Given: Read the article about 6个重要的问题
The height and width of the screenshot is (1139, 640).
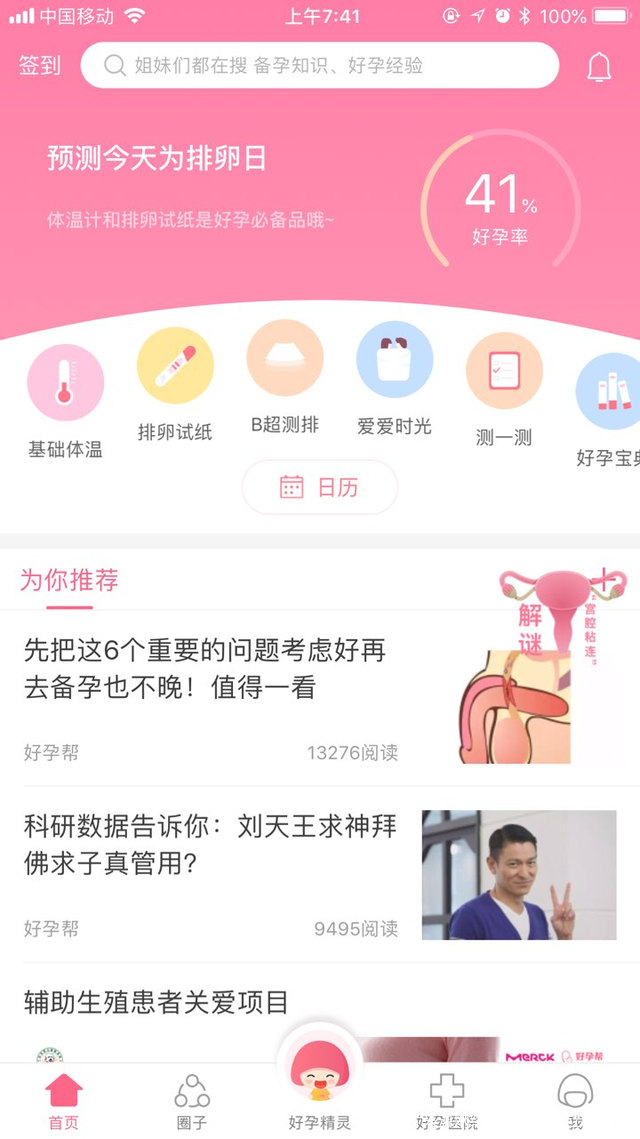Looking at the screenshot, I should click(x=205, y=668).
